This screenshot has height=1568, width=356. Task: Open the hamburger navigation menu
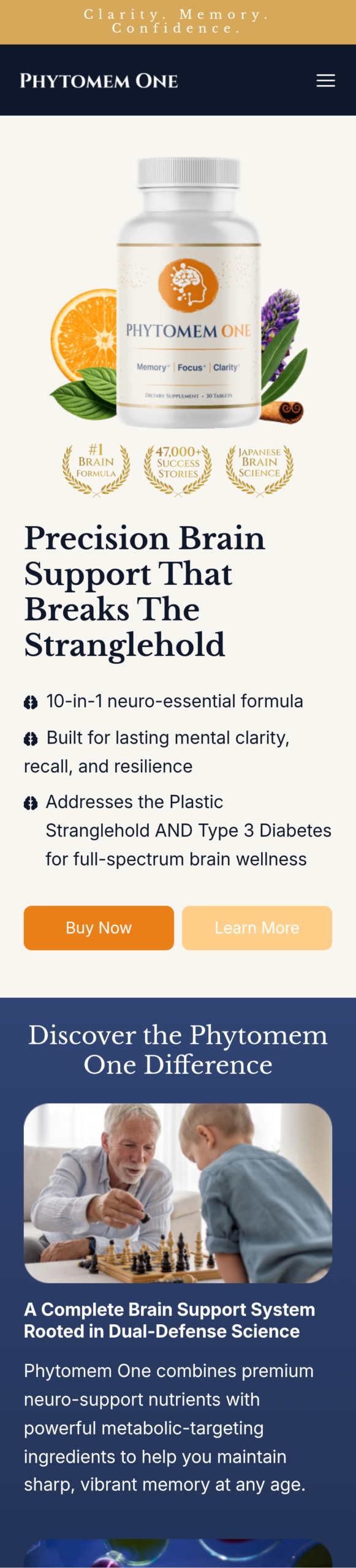(325, 80)
